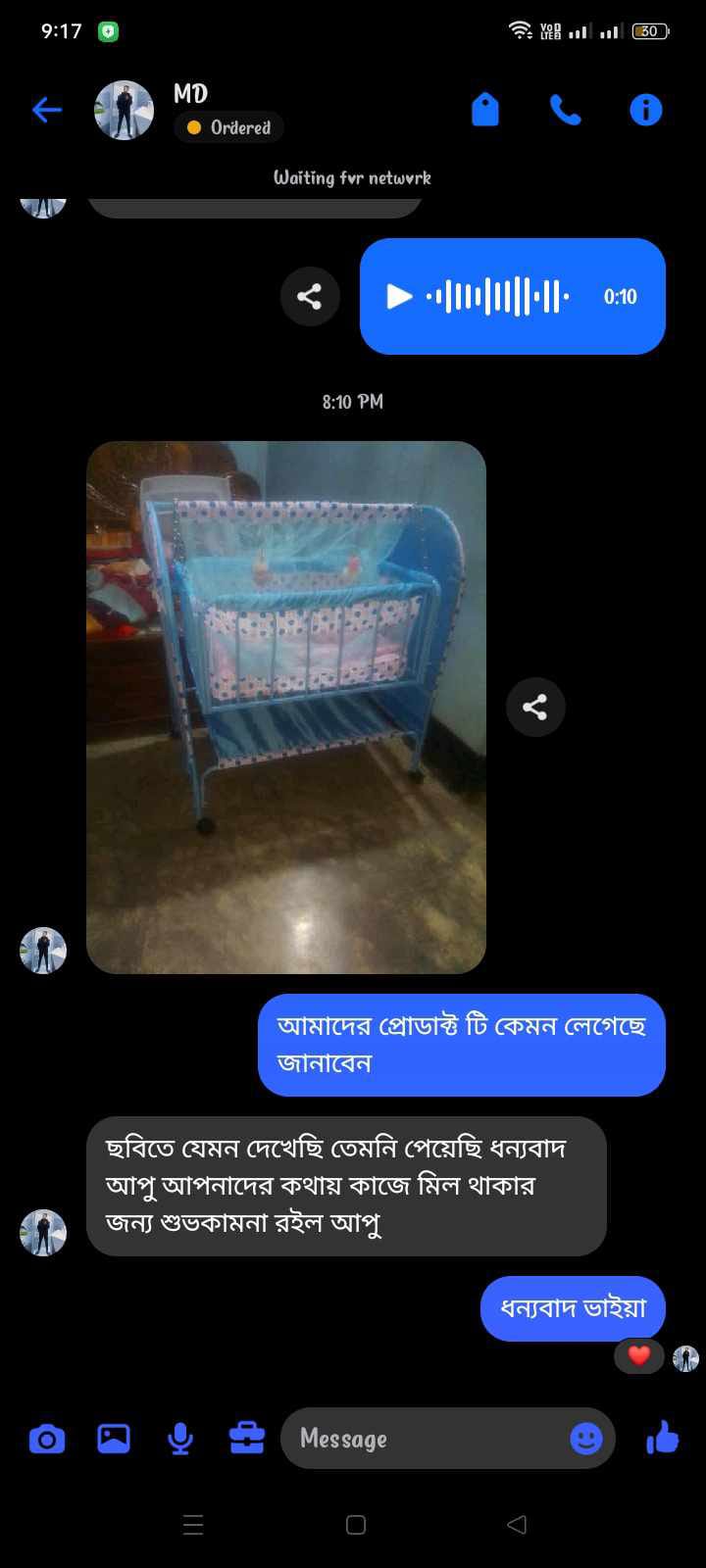706x1568 pixels.
Task: Send a thumbs-up like
Action: pyautogui.click(x=663, y=1438)
